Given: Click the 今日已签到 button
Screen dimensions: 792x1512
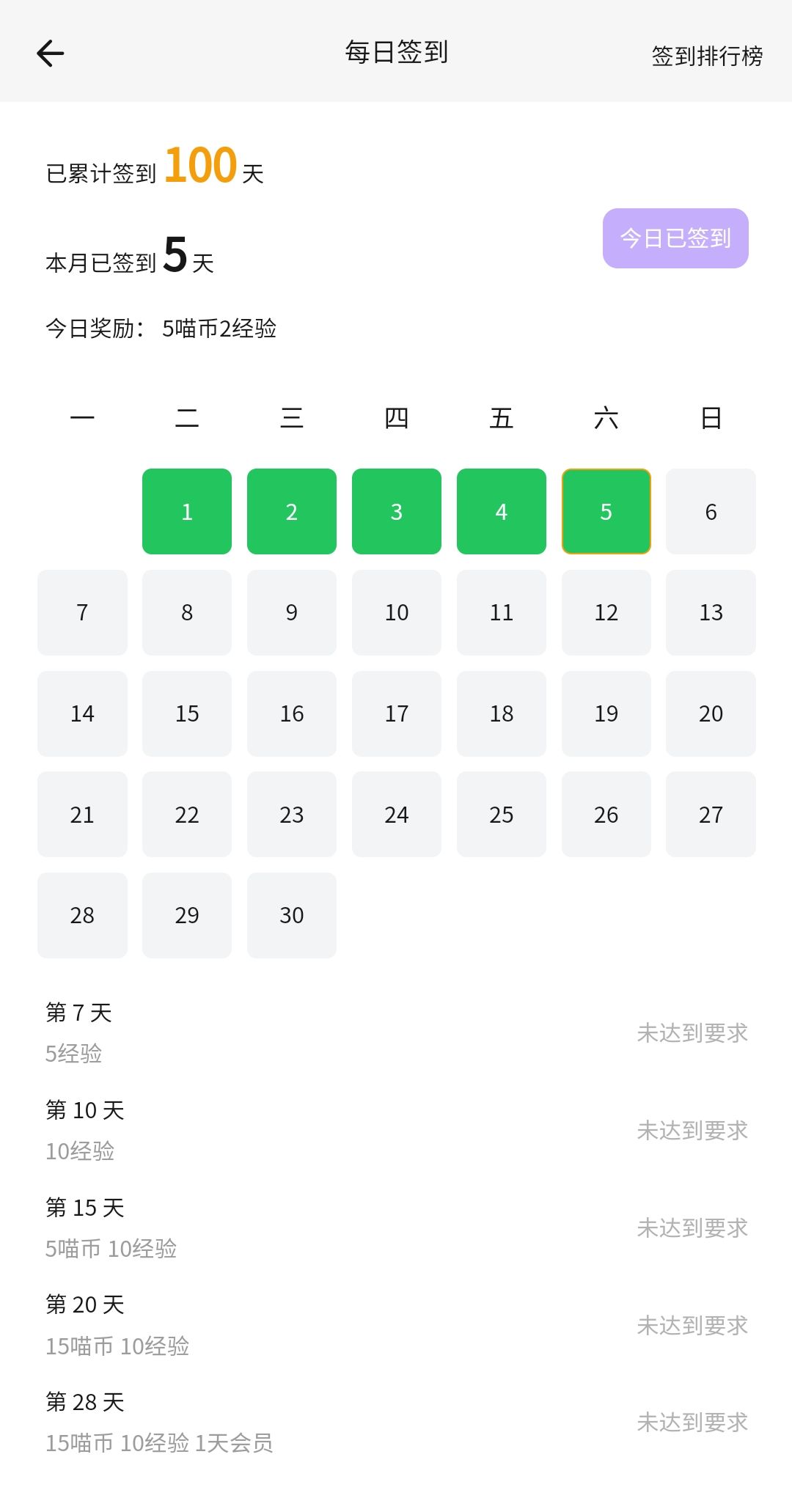Looking at the screenshot, I should point(675,238).
